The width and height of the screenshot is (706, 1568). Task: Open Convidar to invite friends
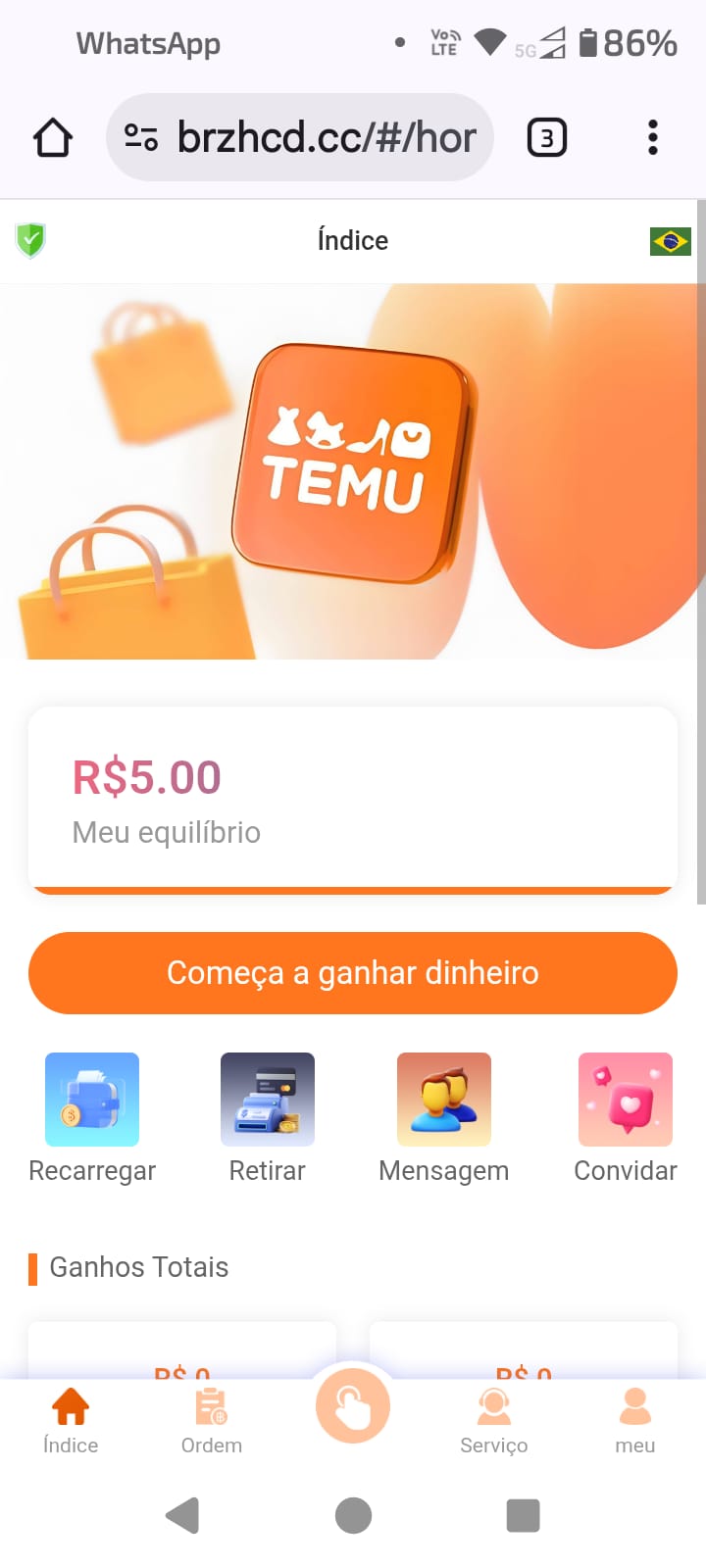point(625,1100)
